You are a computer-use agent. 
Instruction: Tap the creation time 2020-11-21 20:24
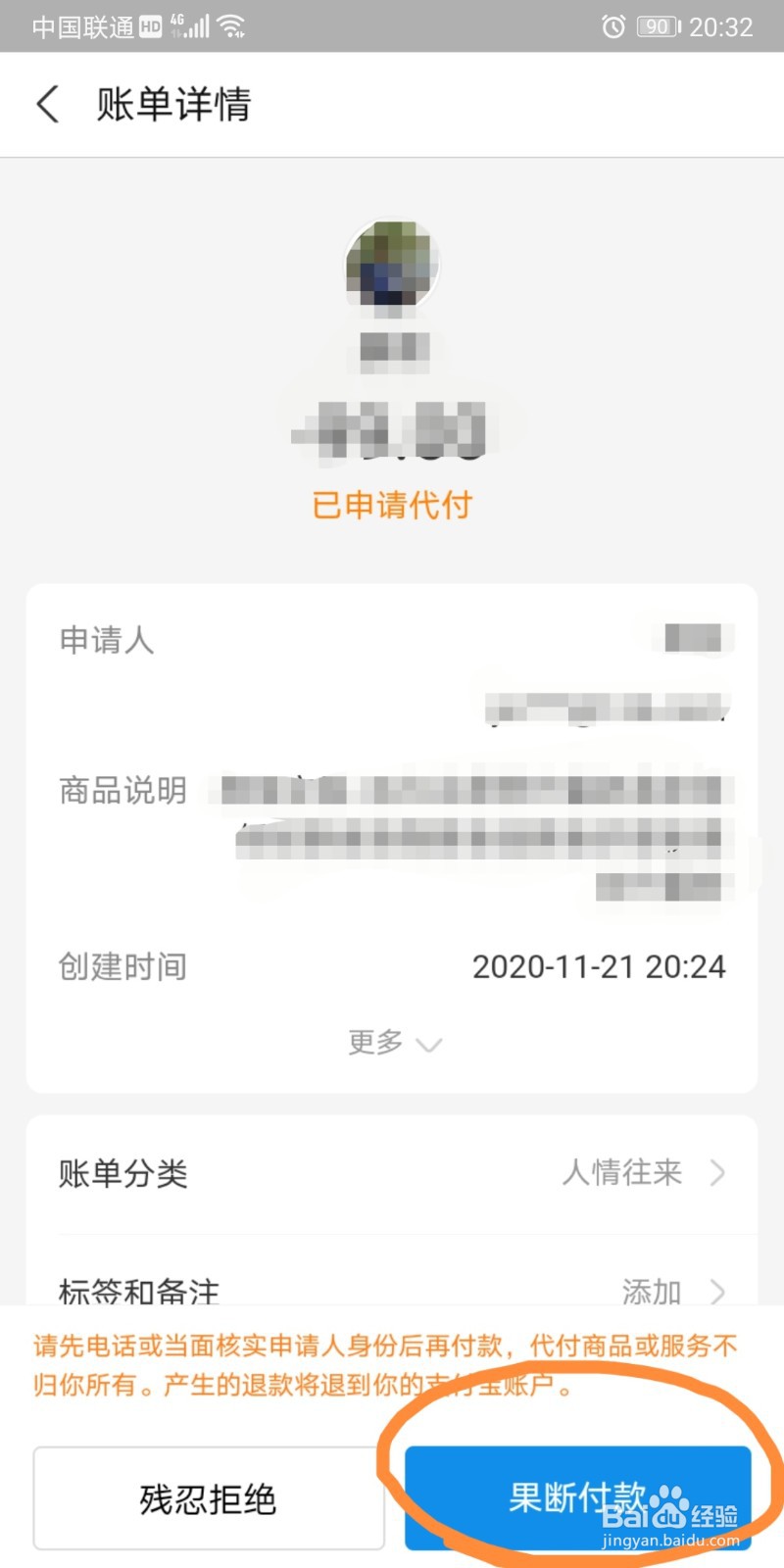[600, 966]
